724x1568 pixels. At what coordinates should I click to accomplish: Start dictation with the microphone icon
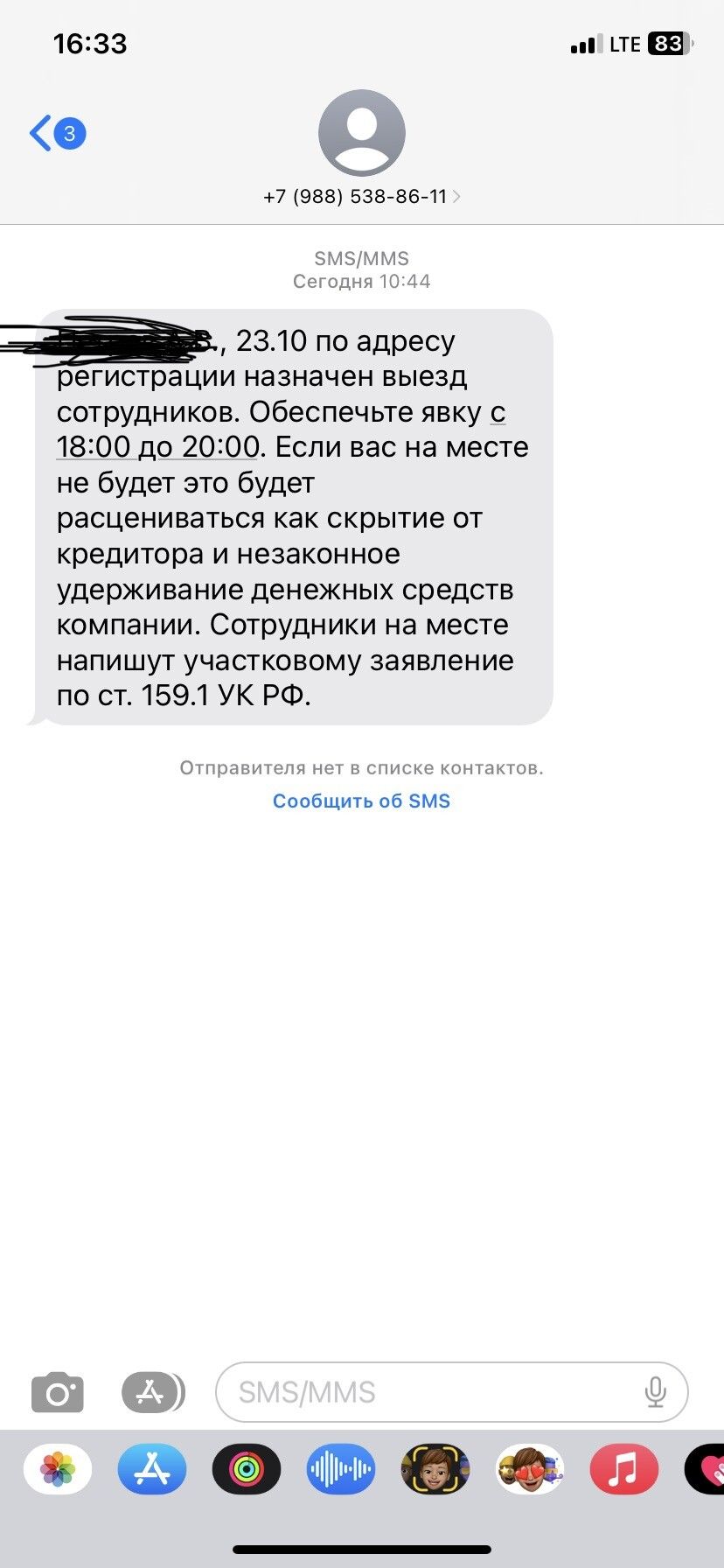(x=655, y=1392)
